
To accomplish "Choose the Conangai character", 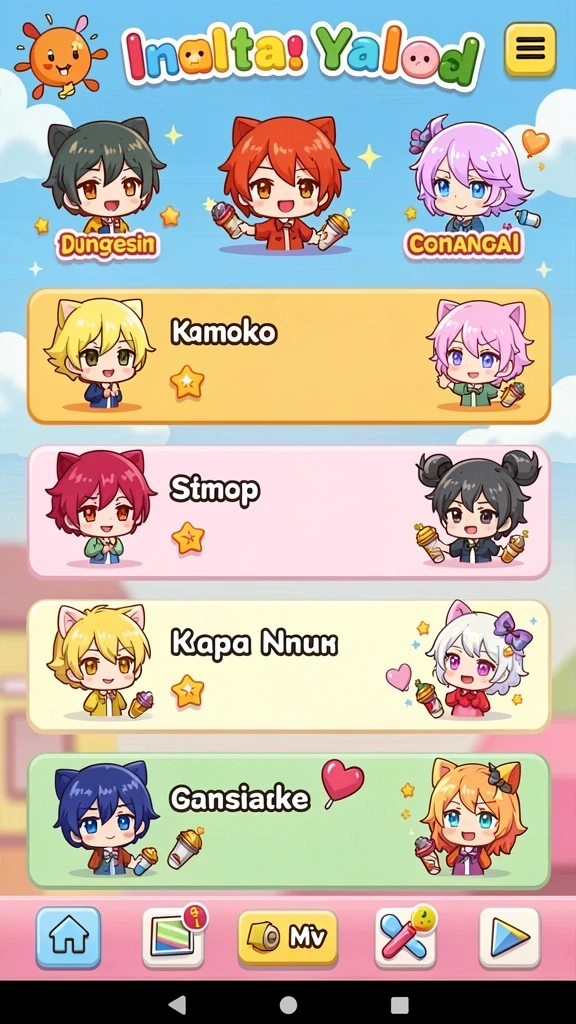I will point(467,189).
